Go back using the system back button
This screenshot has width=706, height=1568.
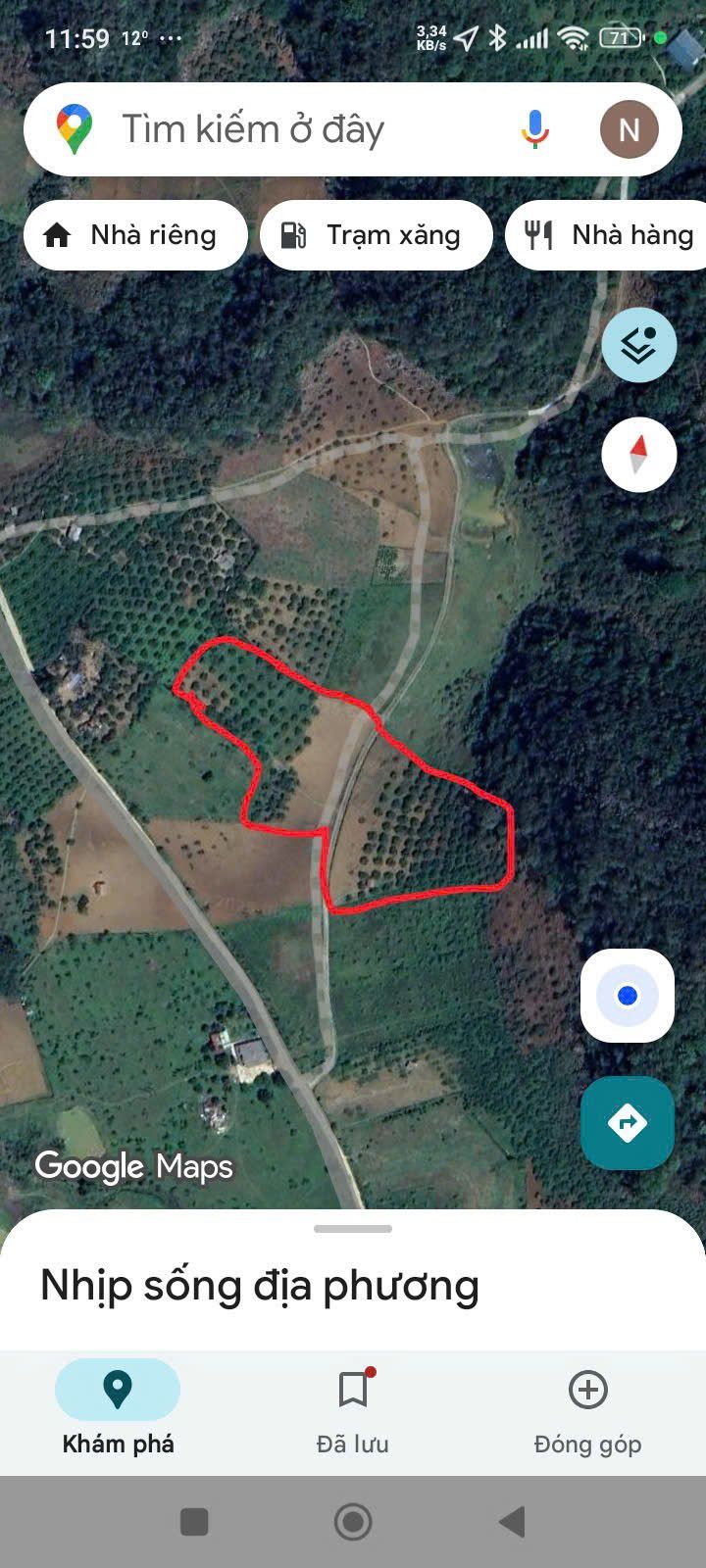pyautogui.click(x=511, y=1522)
